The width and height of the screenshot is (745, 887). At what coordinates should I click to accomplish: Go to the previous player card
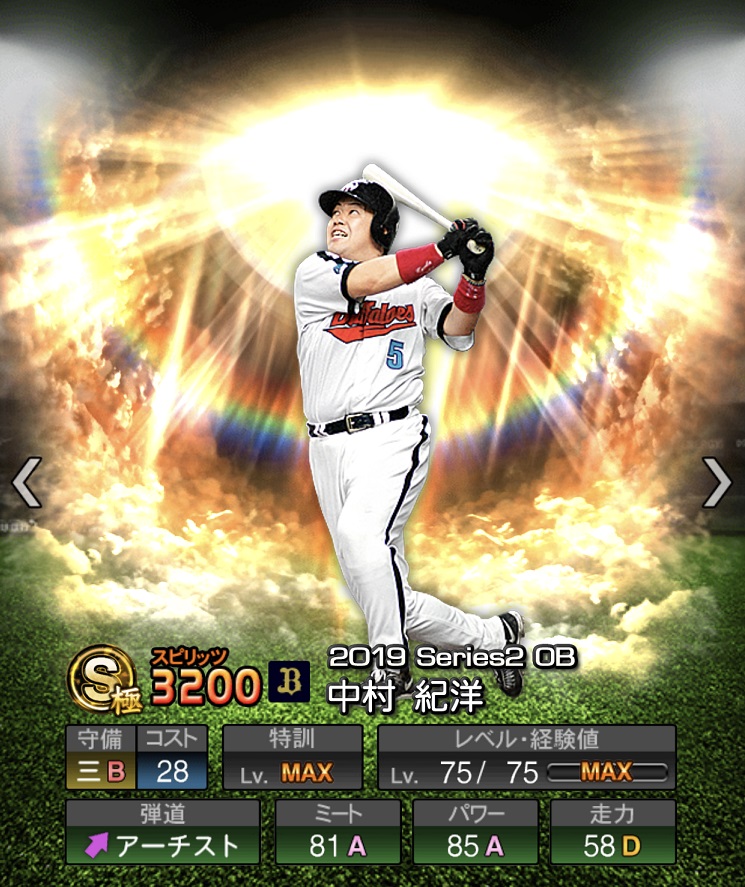tap(26, 484)
